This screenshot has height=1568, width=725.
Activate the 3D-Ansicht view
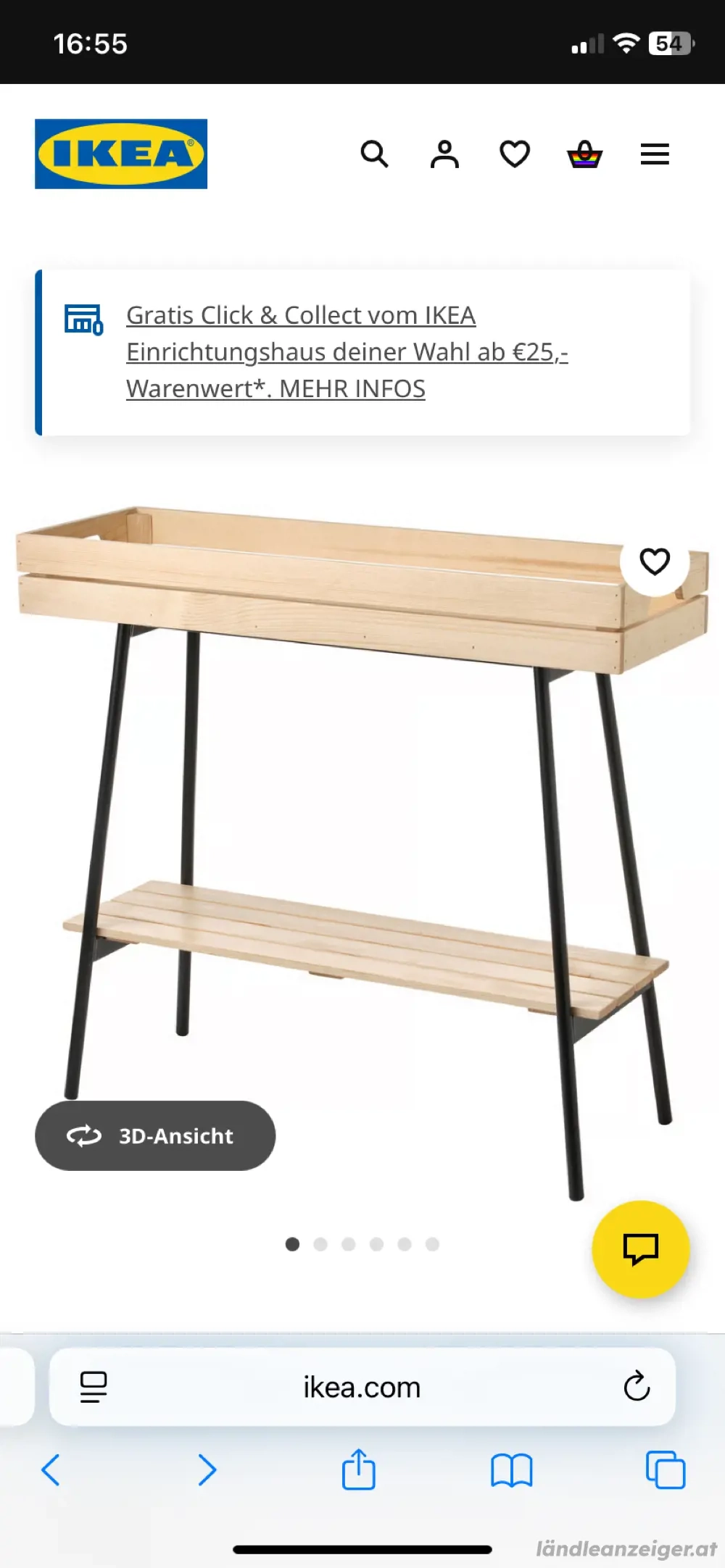tap(155, 1136)
